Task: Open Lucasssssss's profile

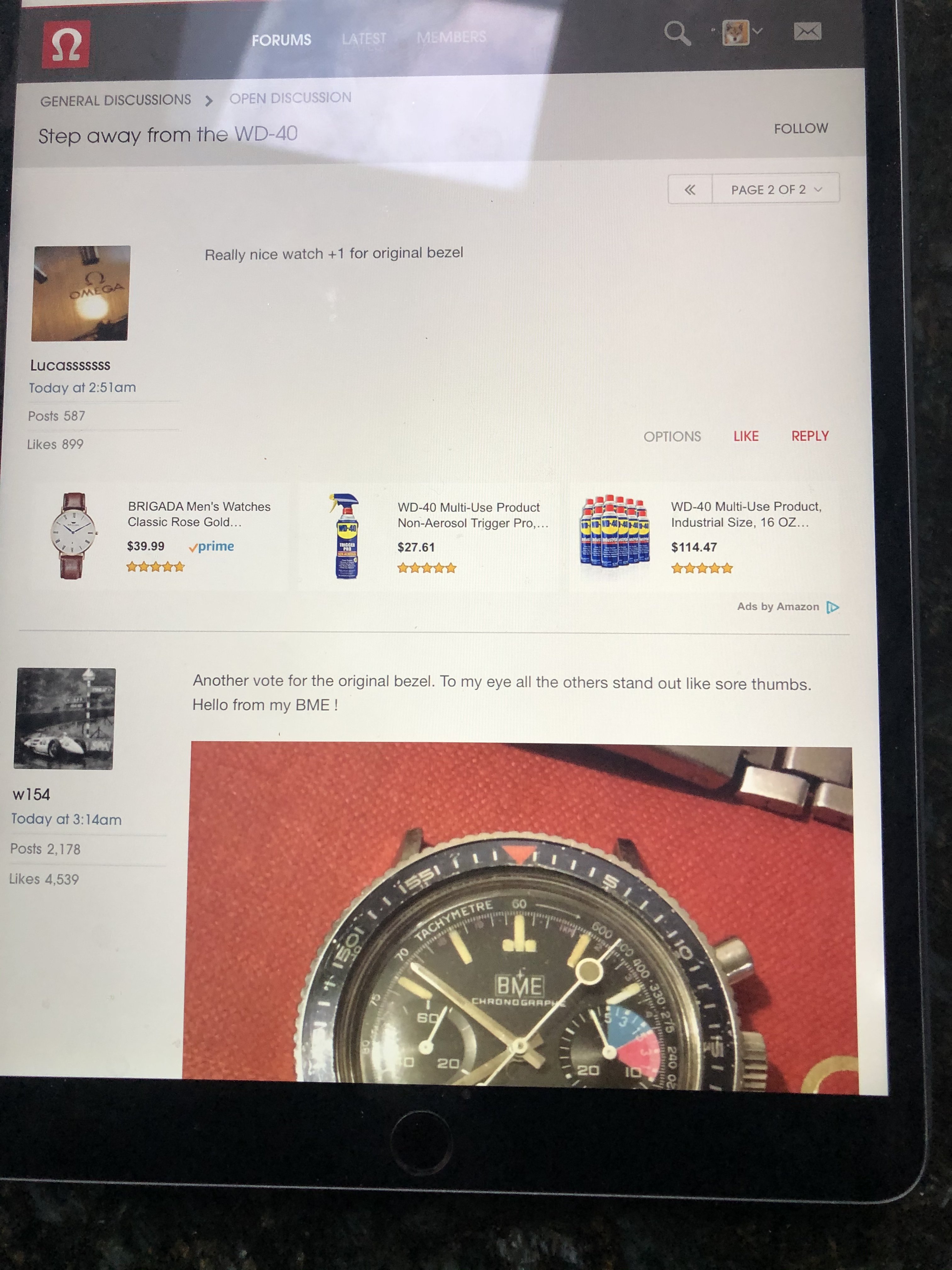Action: (70, 365)
